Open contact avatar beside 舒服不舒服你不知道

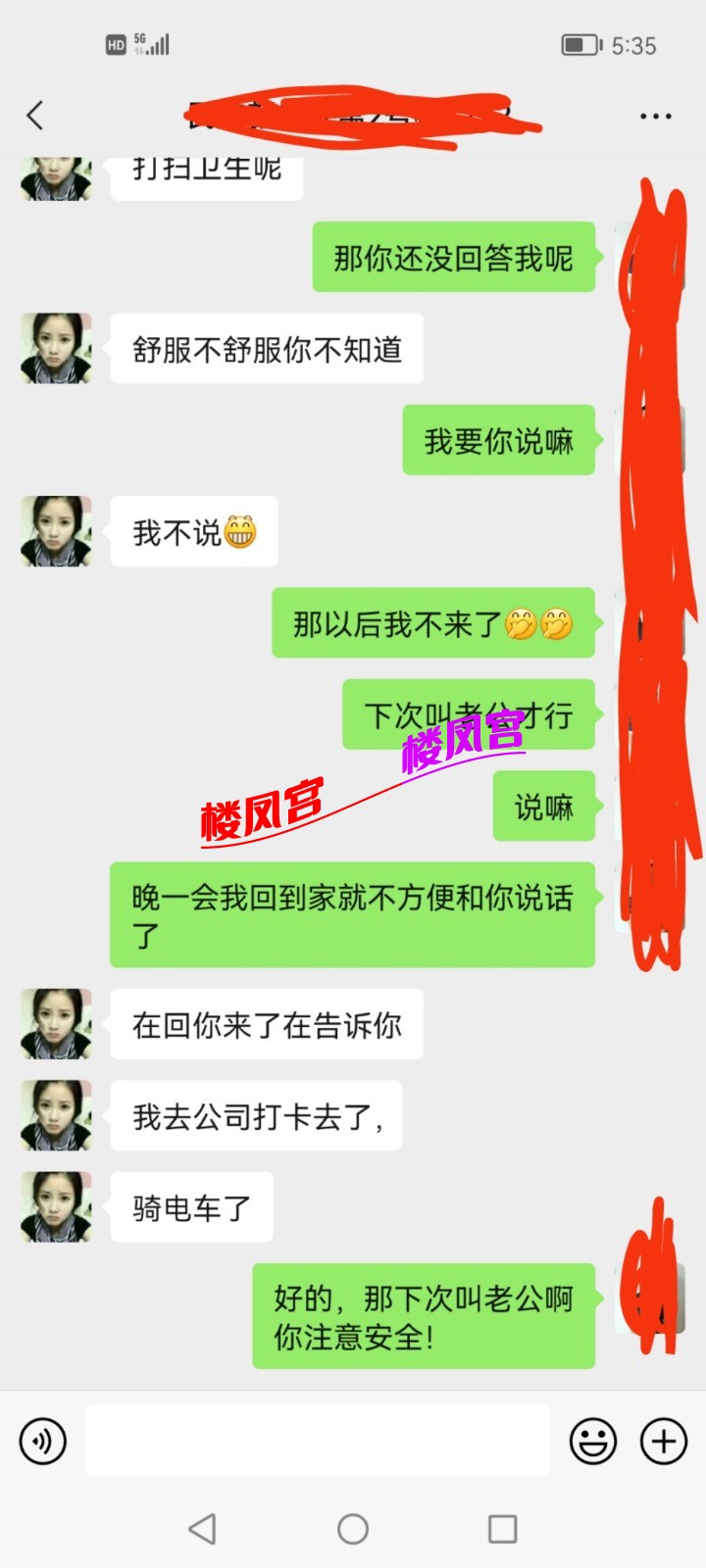(56, 349)
